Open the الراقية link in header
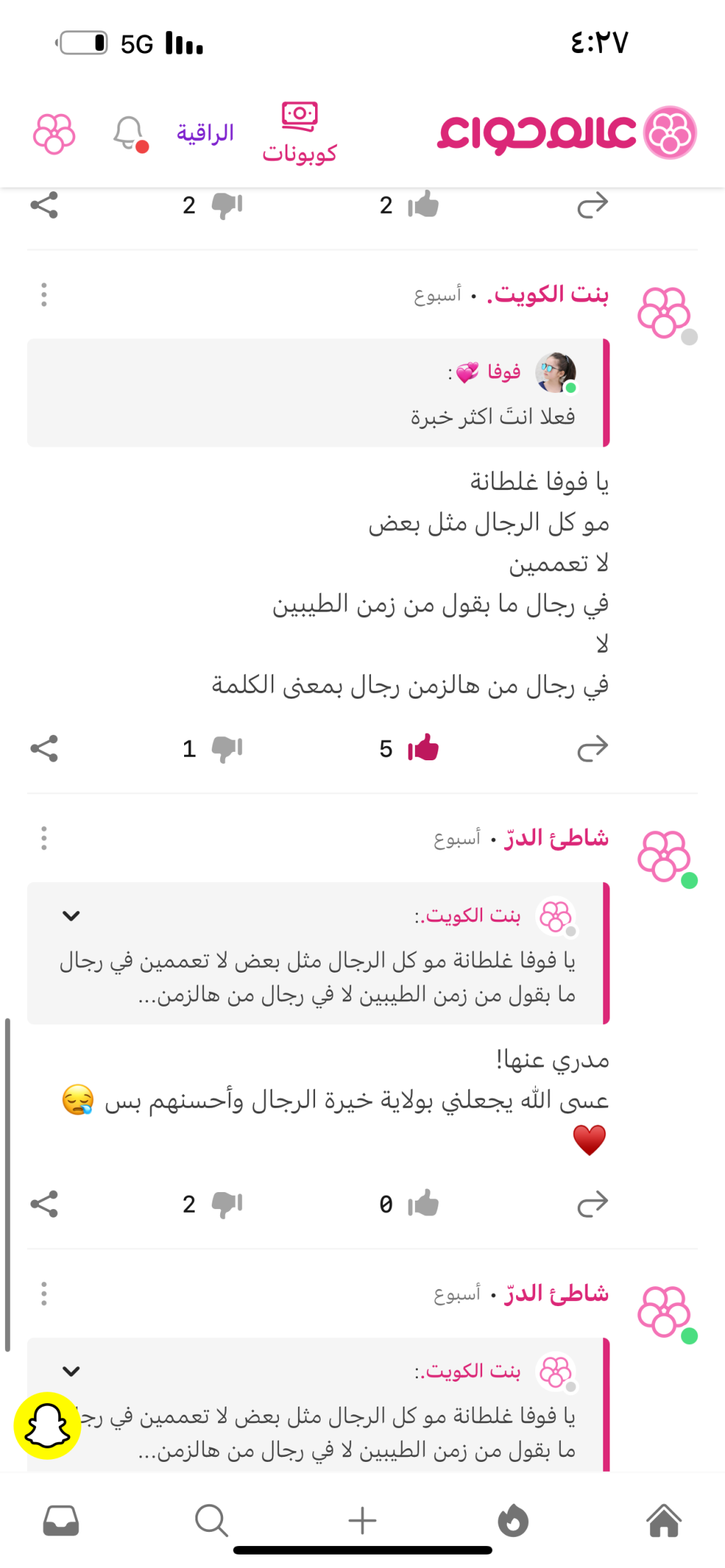725x1568 pixels. (205, 132)
